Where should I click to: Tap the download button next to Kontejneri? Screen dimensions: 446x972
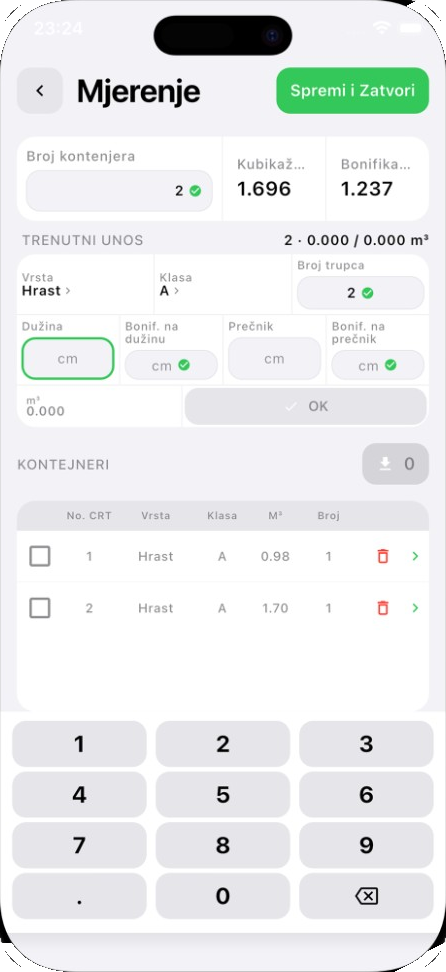coord(396,464)
